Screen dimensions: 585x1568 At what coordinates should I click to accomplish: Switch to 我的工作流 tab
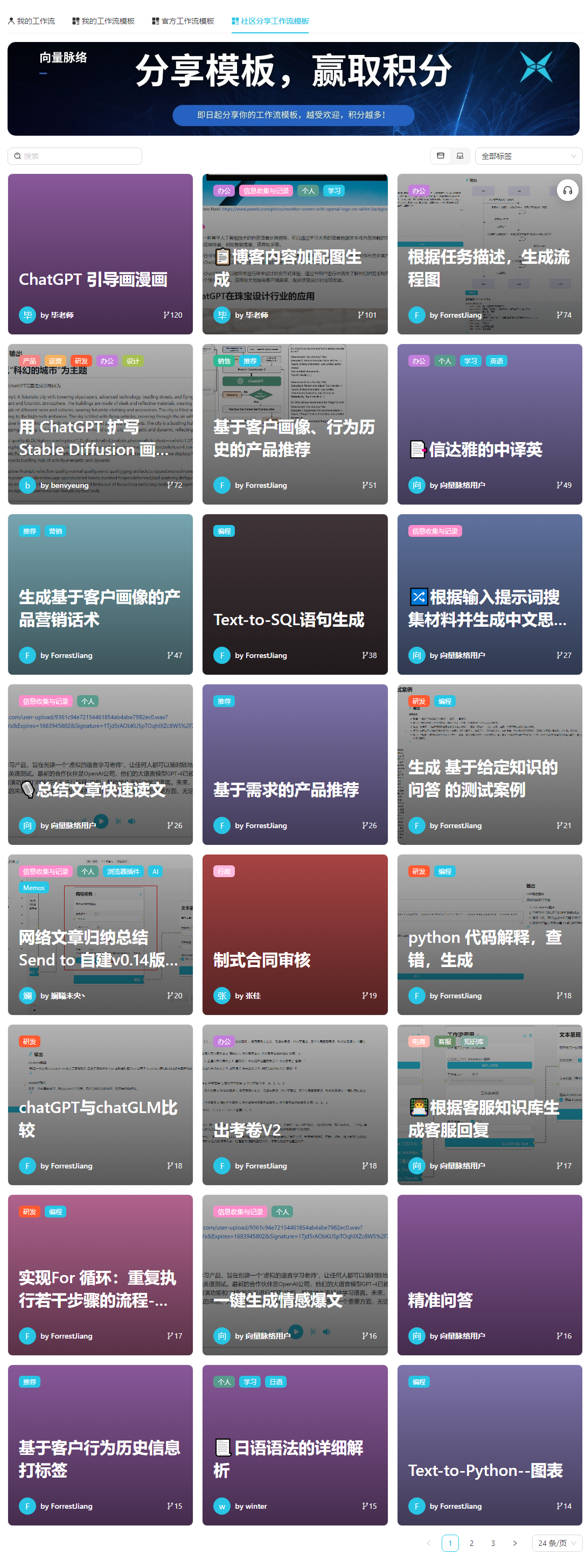pos(32,20)
